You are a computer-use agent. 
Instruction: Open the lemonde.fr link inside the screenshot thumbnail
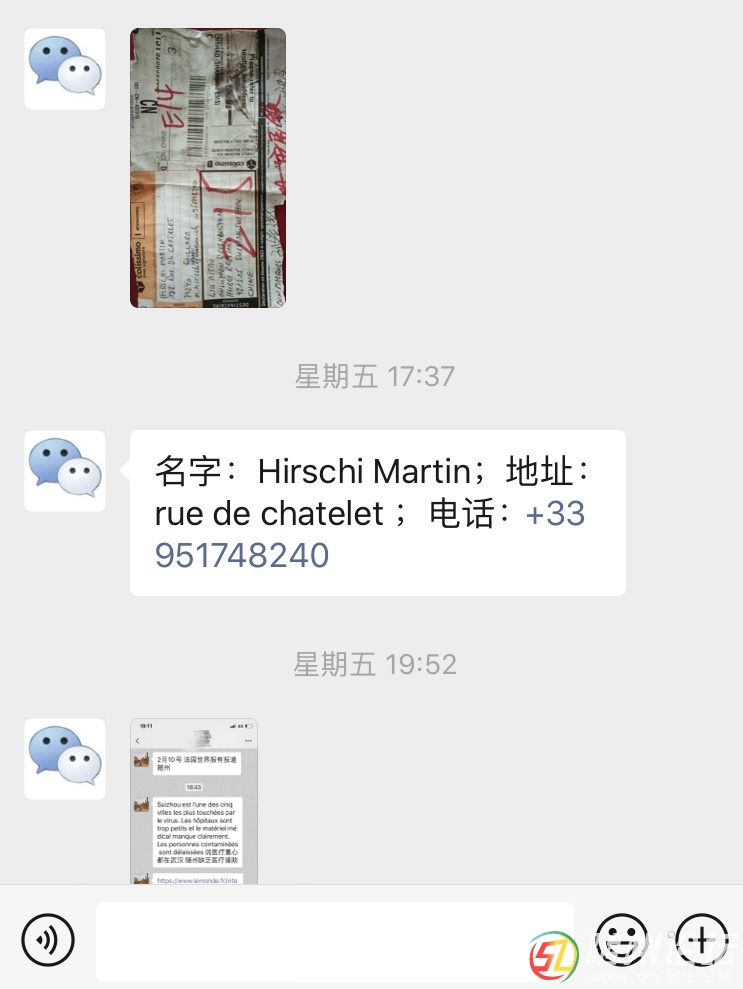(200, 879)
